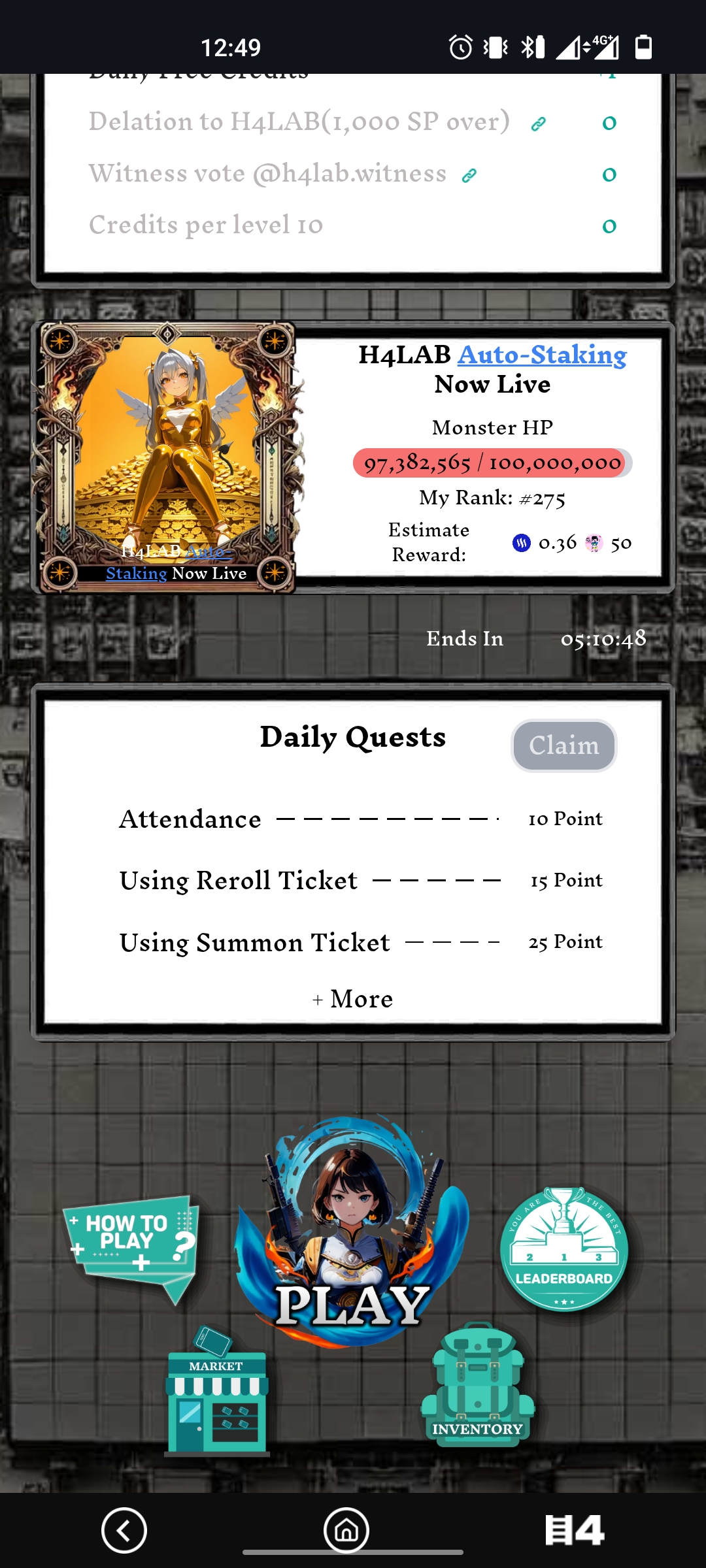The width and height of the screenshot is (706, 1568).
Task: Open the golden monster card image
Action: point(167,457)
